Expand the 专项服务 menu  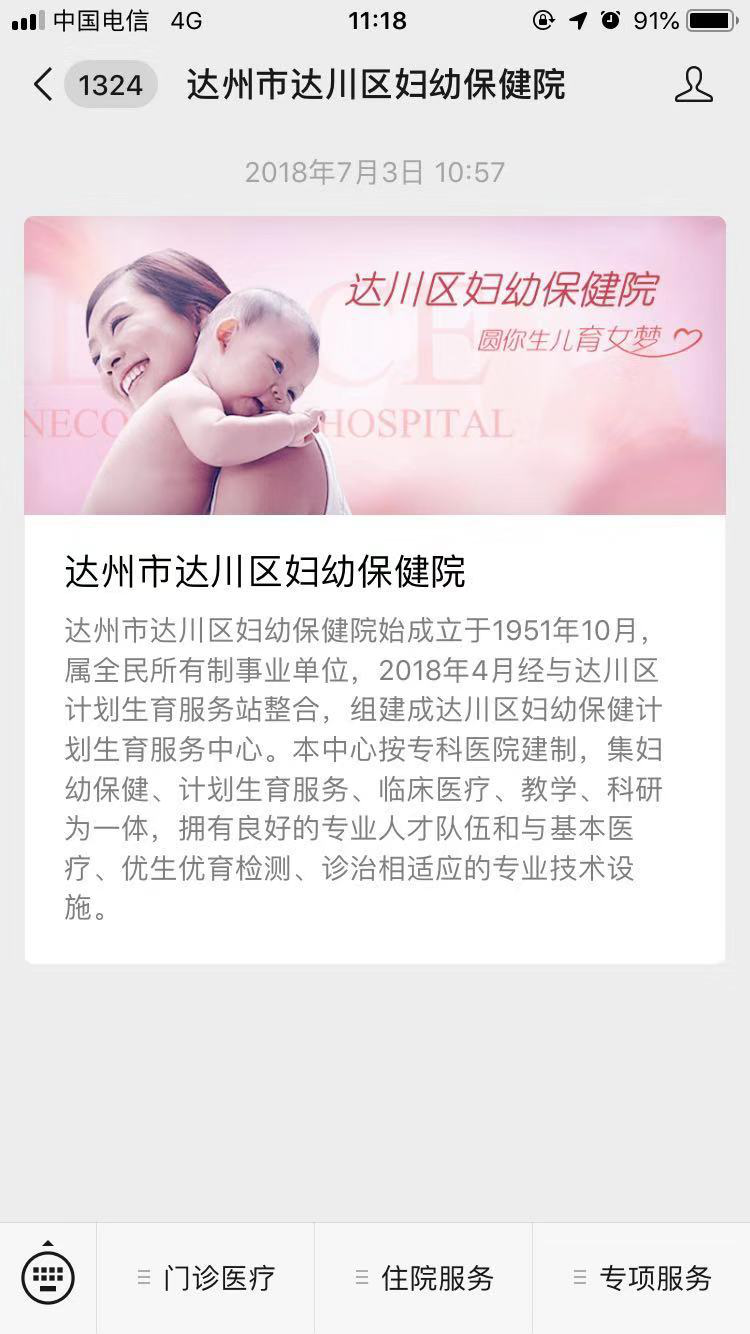642,1277
